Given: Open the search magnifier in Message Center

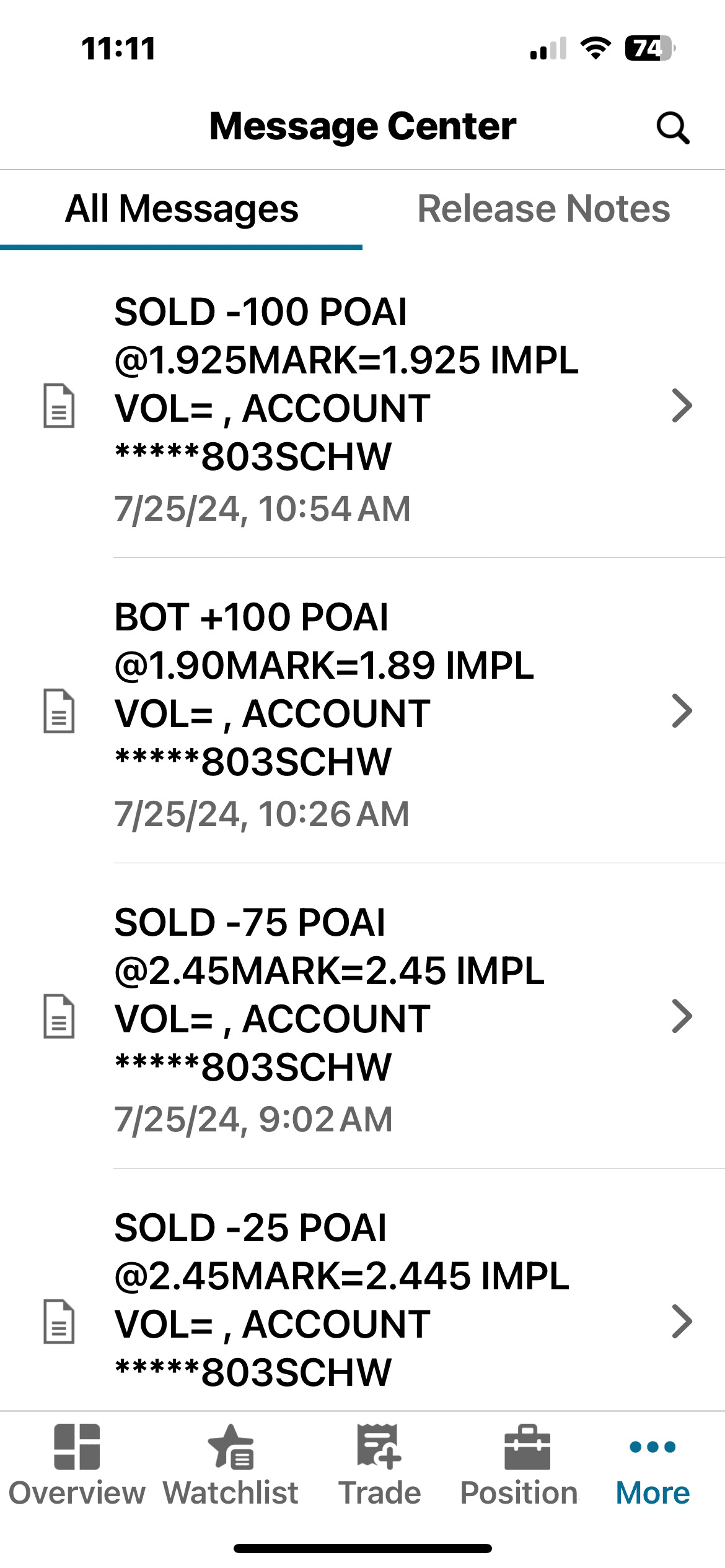Looking at the screenshot, I should [672, 128].
